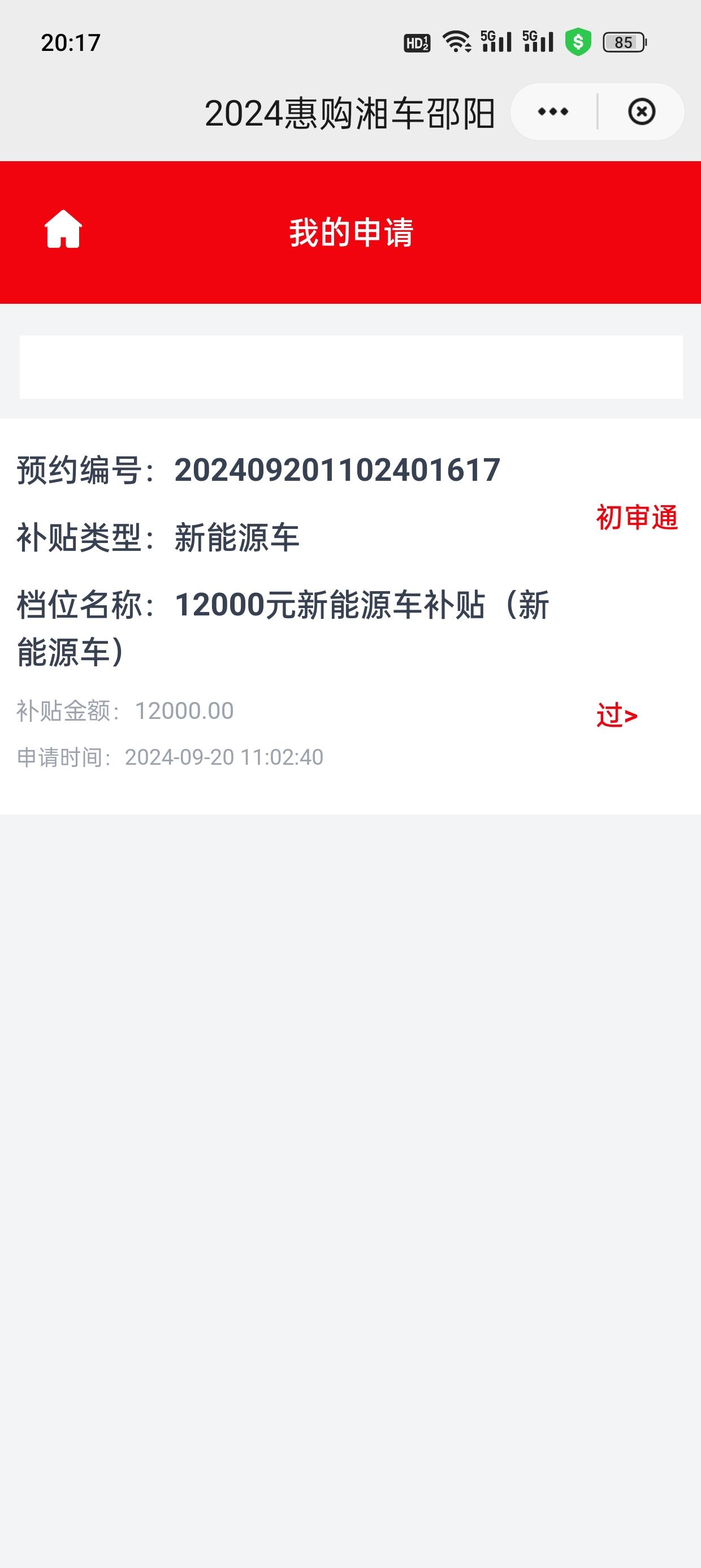Close the mini program

click(642, 112)
